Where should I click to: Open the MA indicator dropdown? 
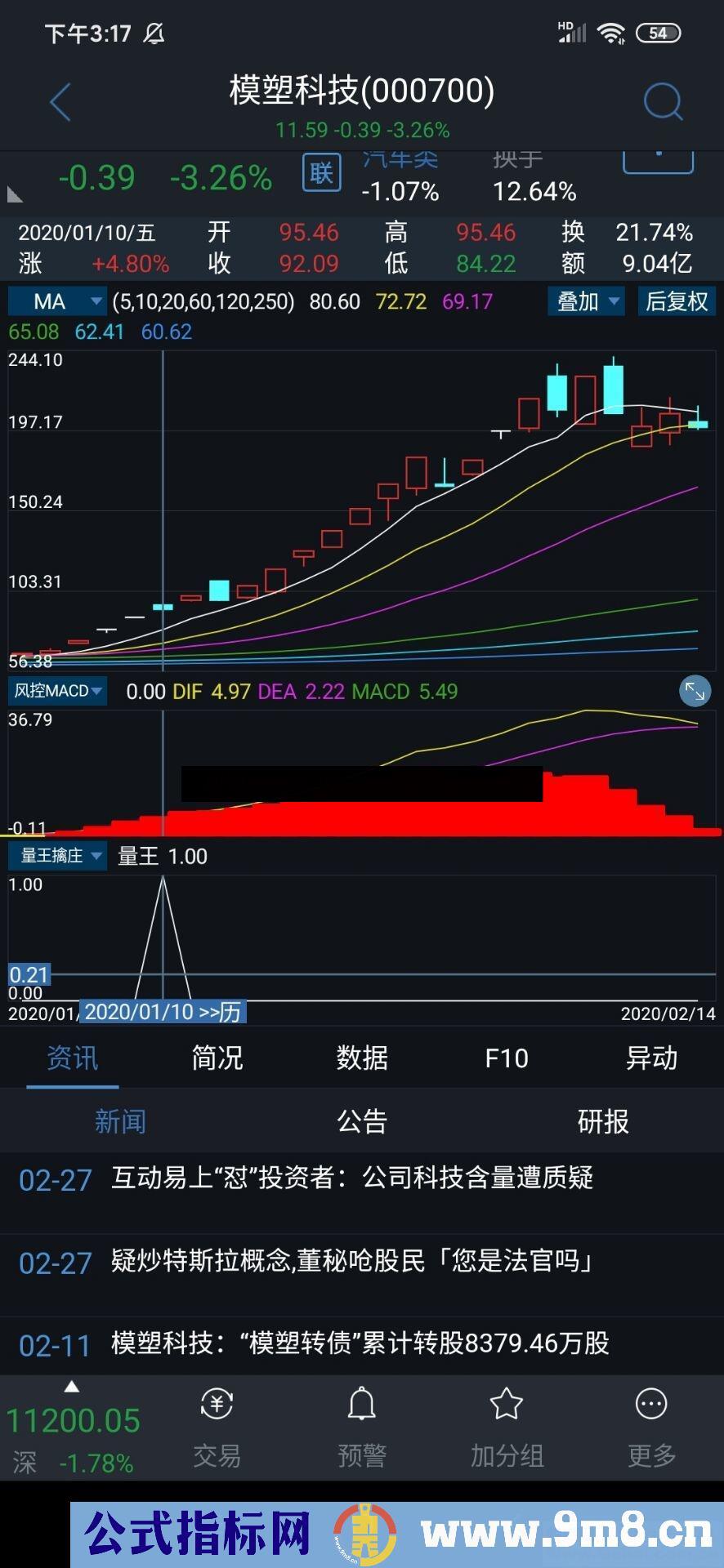(x=57, y=301)
